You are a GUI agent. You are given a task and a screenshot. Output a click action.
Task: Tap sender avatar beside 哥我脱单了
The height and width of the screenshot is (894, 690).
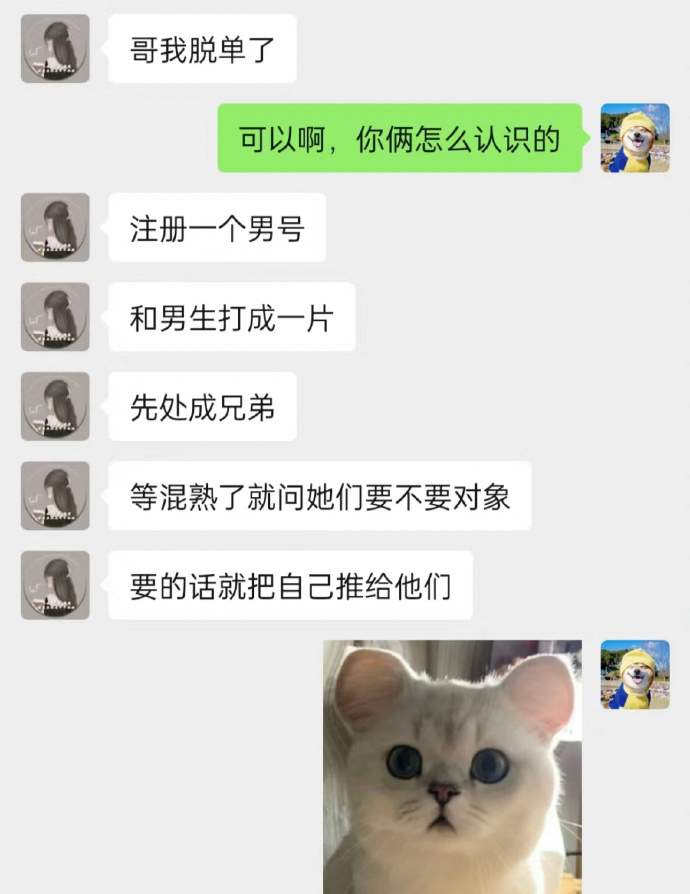tap(55, 49)
